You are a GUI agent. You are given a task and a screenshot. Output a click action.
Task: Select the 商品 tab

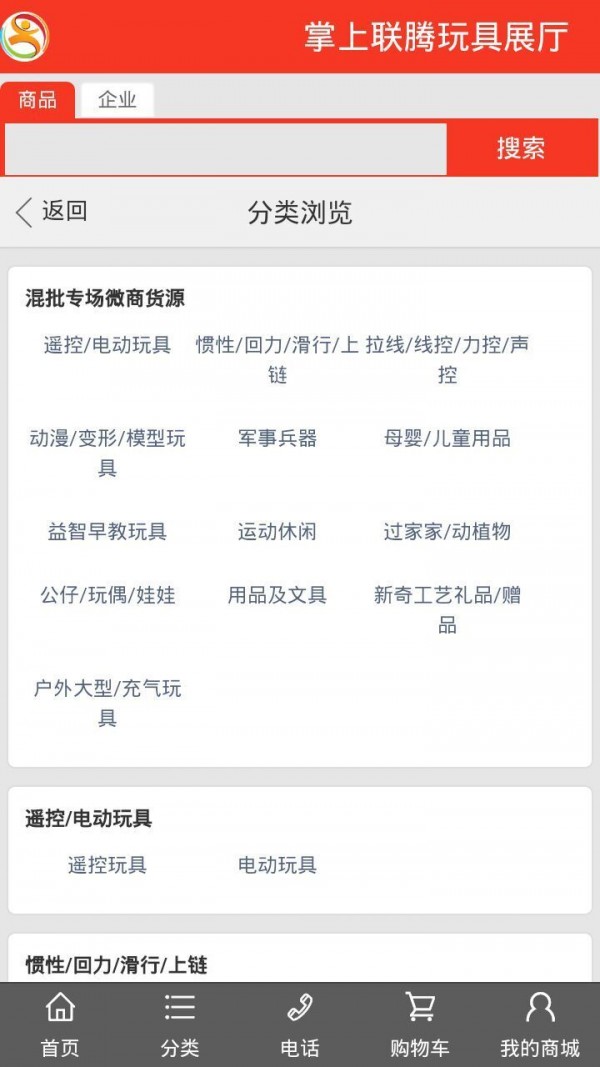coord(37,100)
